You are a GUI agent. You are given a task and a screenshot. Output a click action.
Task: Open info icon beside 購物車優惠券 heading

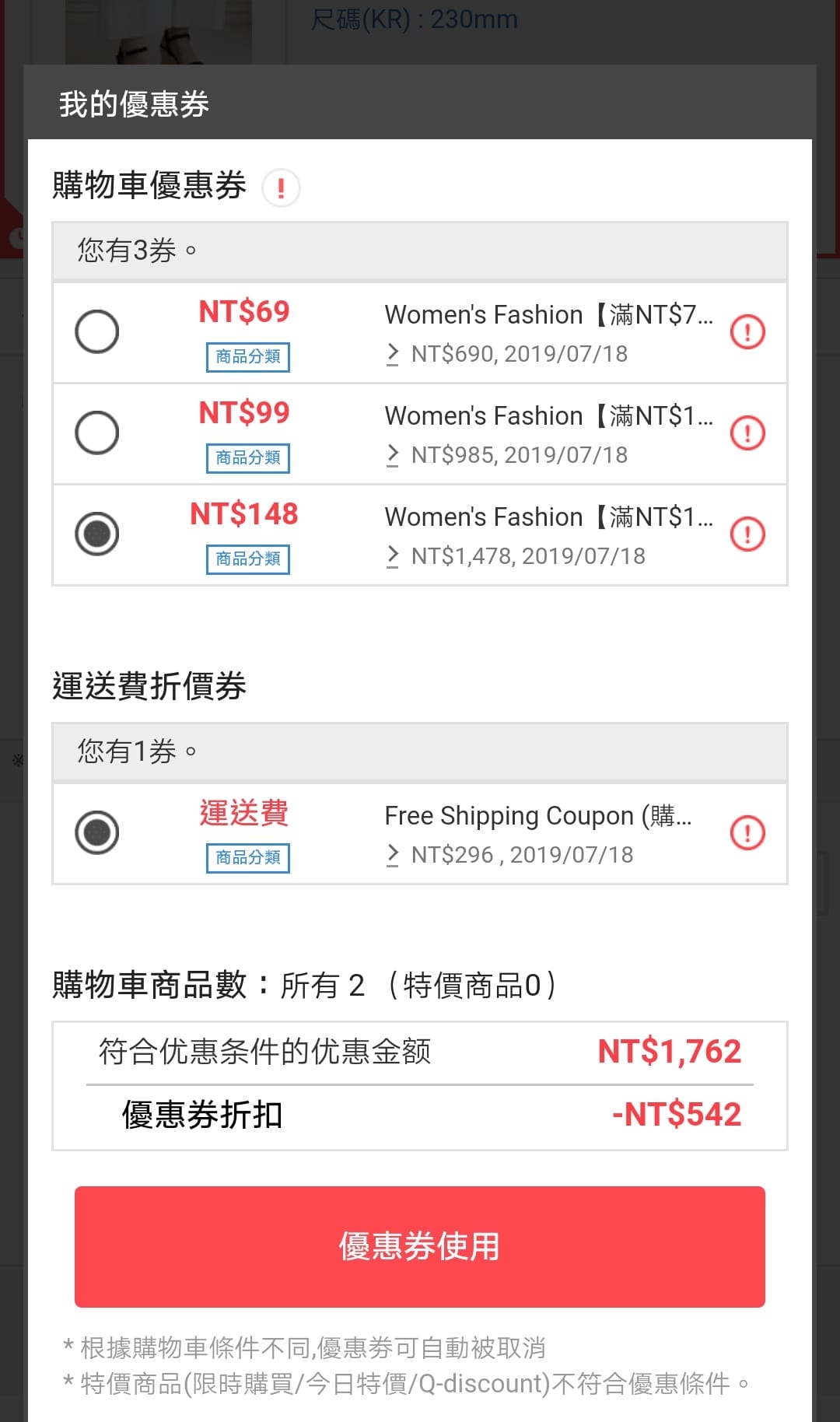281,187
